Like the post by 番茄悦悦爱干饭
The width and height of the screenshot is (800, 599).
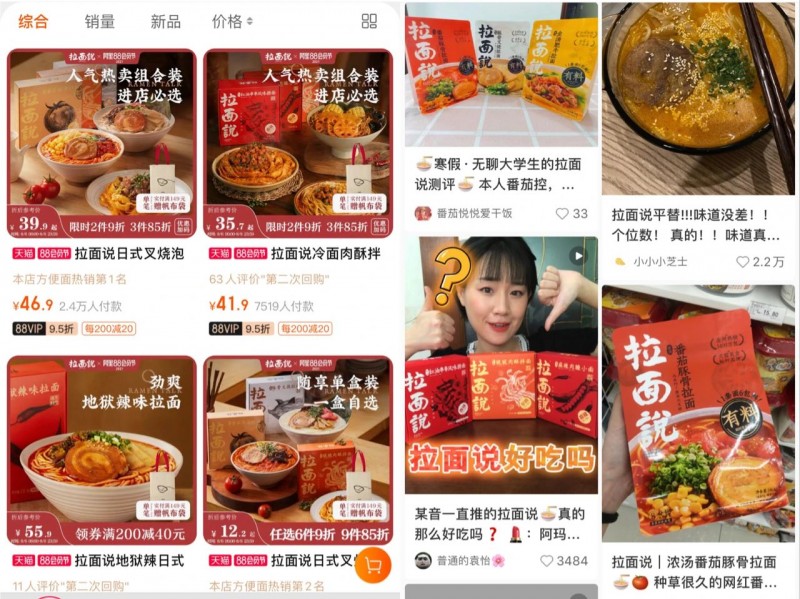563,213
